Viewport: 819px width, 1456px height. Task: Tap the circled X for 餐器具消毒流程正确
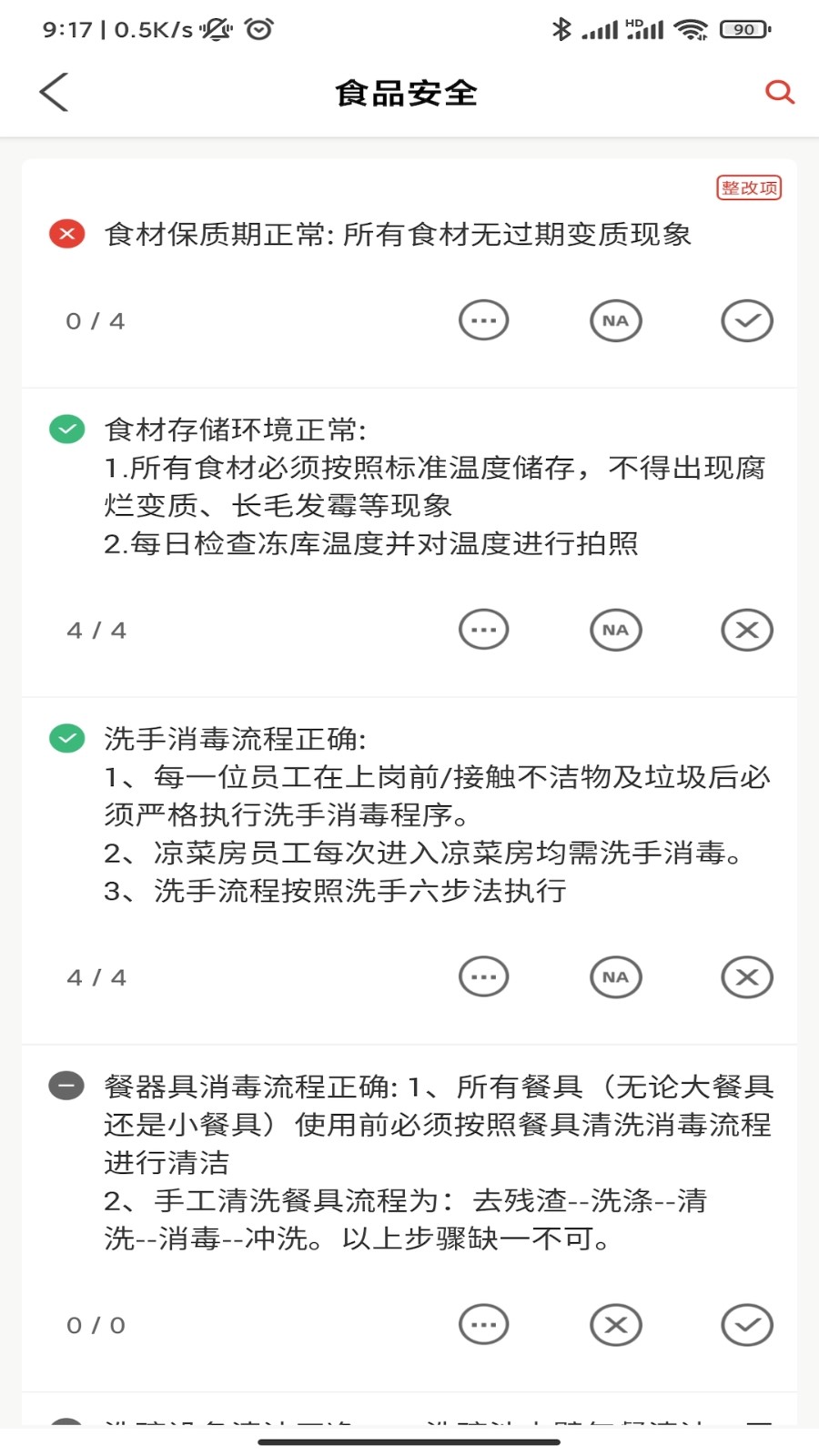tap(615, 1325)
